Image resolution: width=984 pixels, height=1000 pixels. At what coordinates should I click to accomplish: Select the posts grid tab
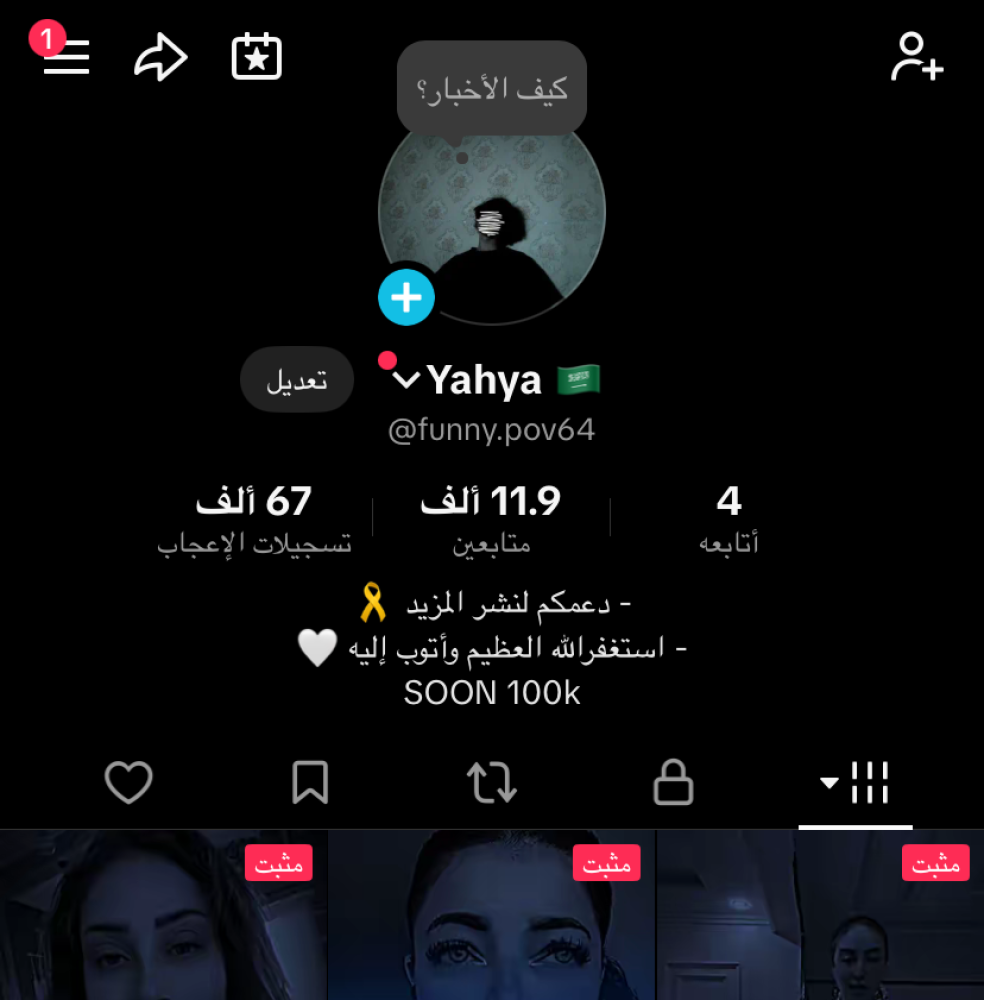856,783
